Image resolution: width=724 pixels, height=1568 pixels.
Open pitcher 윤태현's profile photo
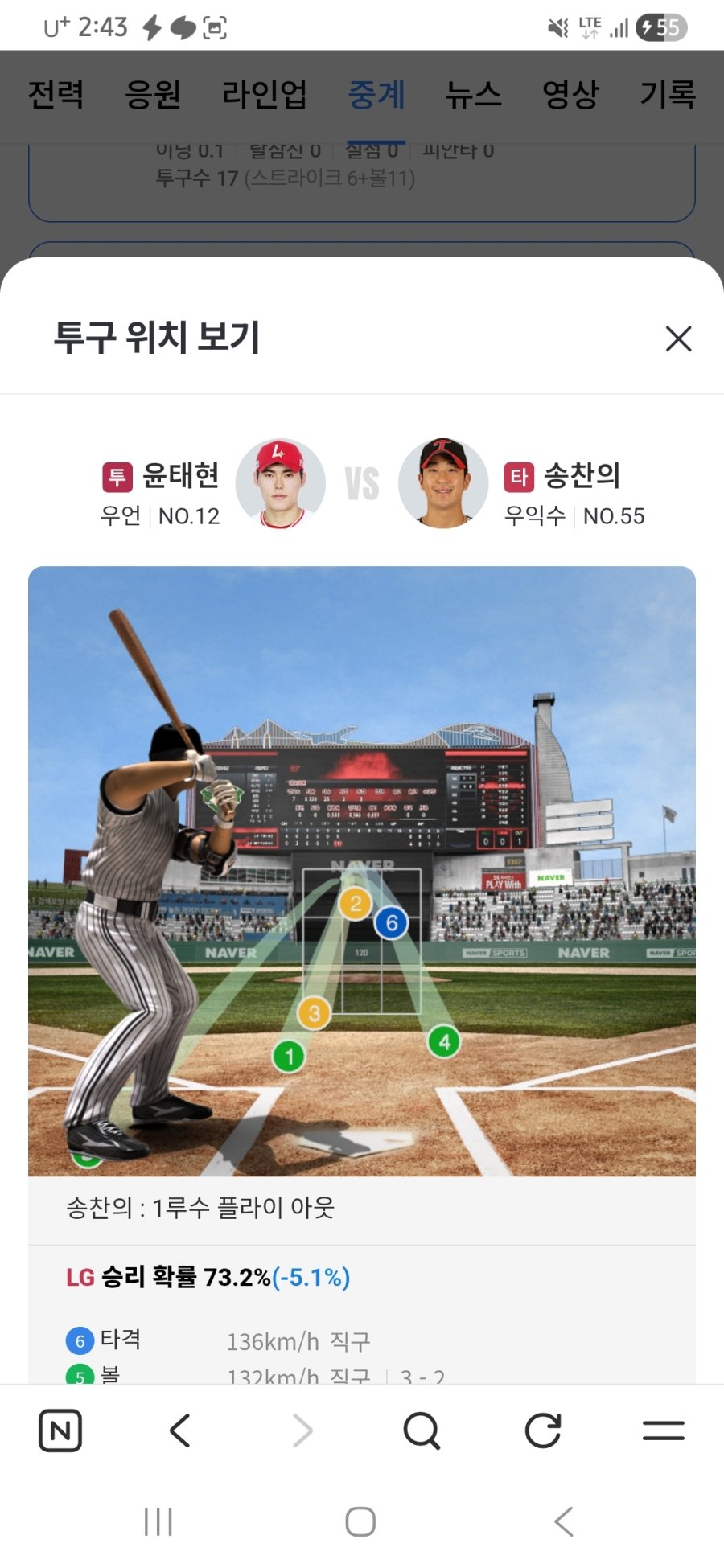click(280, 483)
